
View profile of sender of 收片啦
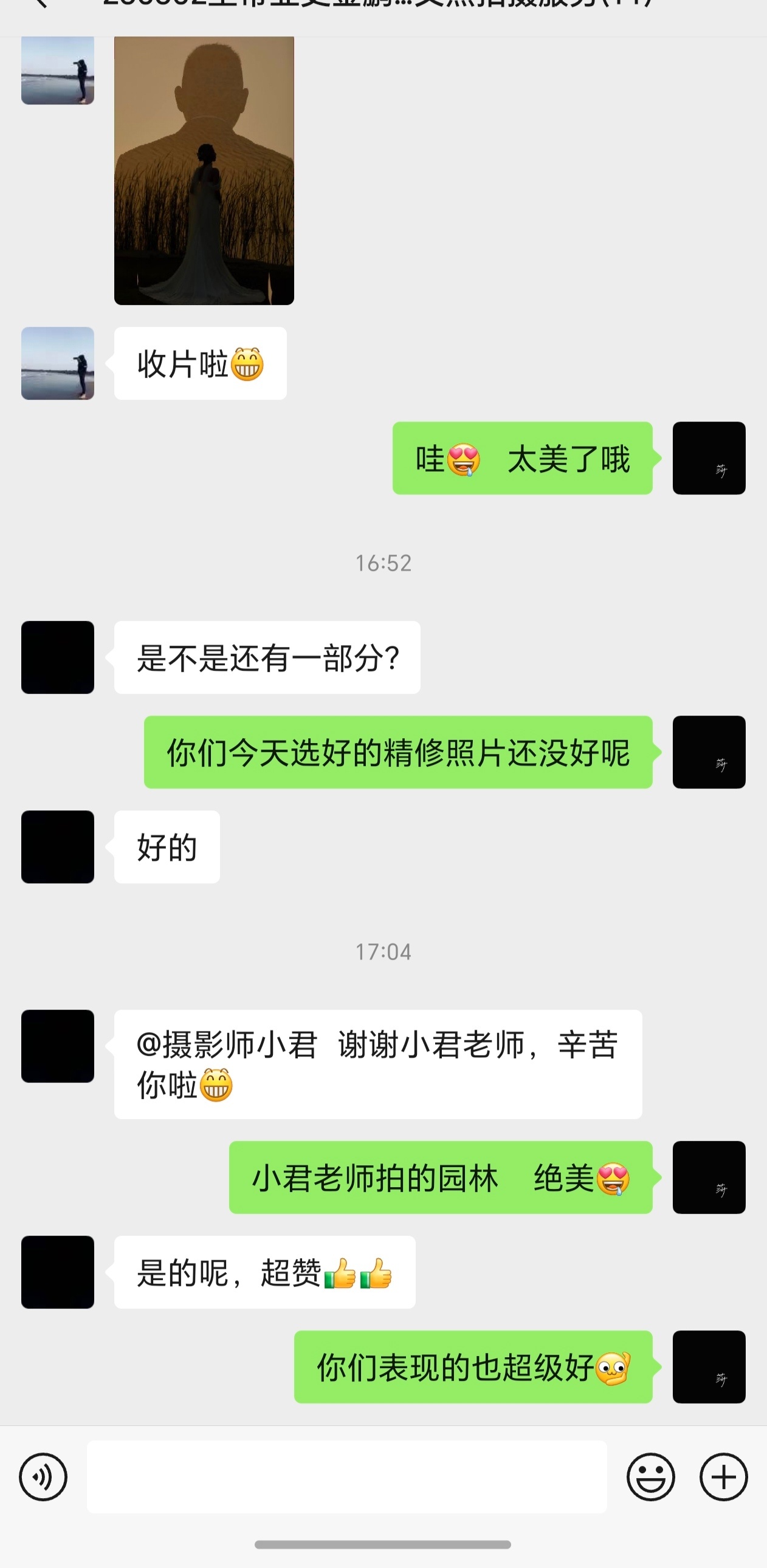[x=57, y=363]
